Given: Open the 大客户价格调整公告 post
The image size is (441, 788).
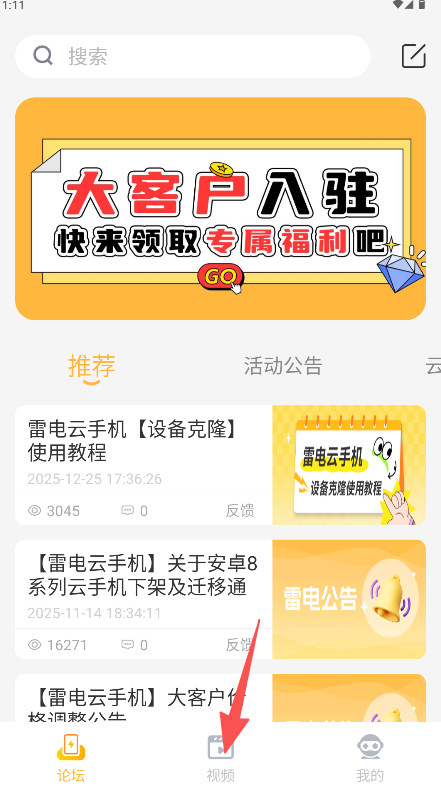Looking at the screenshot, I should (220, 698).
